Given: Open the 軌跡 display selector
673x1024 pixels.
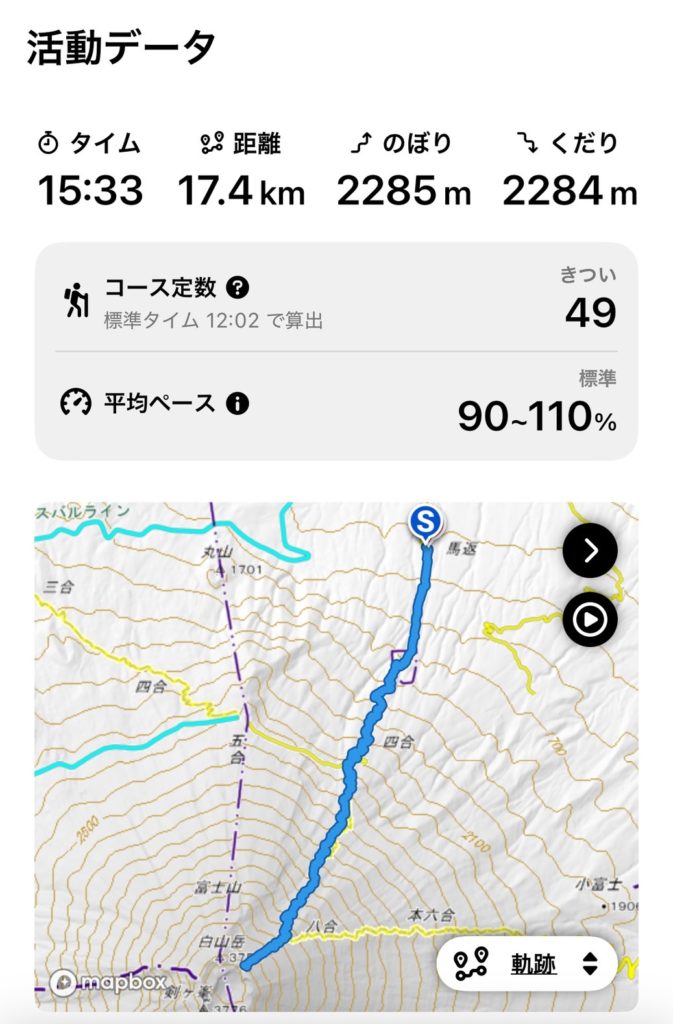Looking at the screenshot, I should click(527, 964).
